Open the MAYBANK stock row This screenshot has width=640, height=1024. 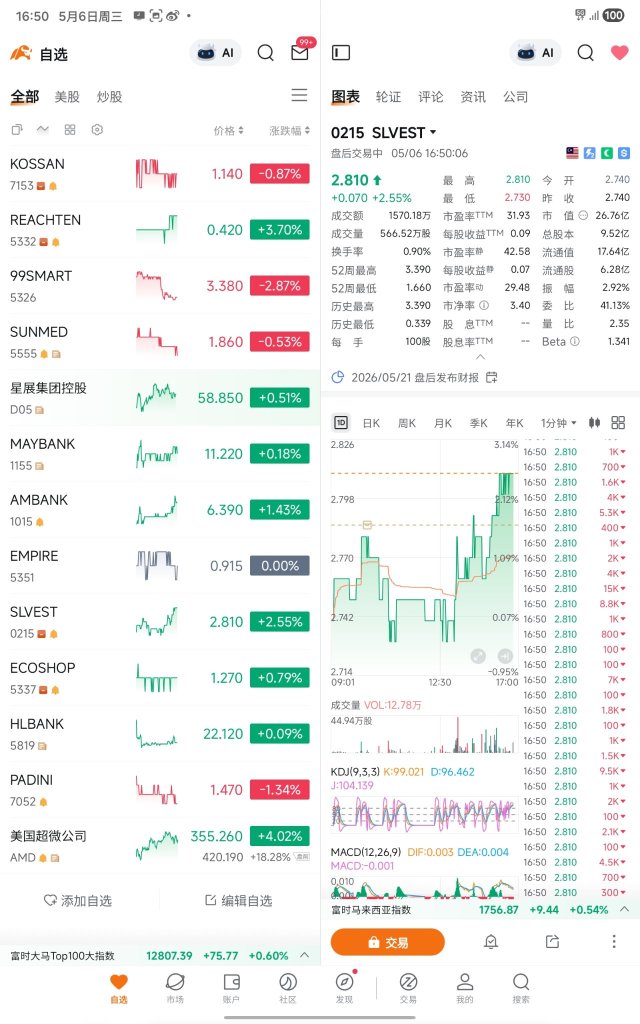tap(160, 454)
